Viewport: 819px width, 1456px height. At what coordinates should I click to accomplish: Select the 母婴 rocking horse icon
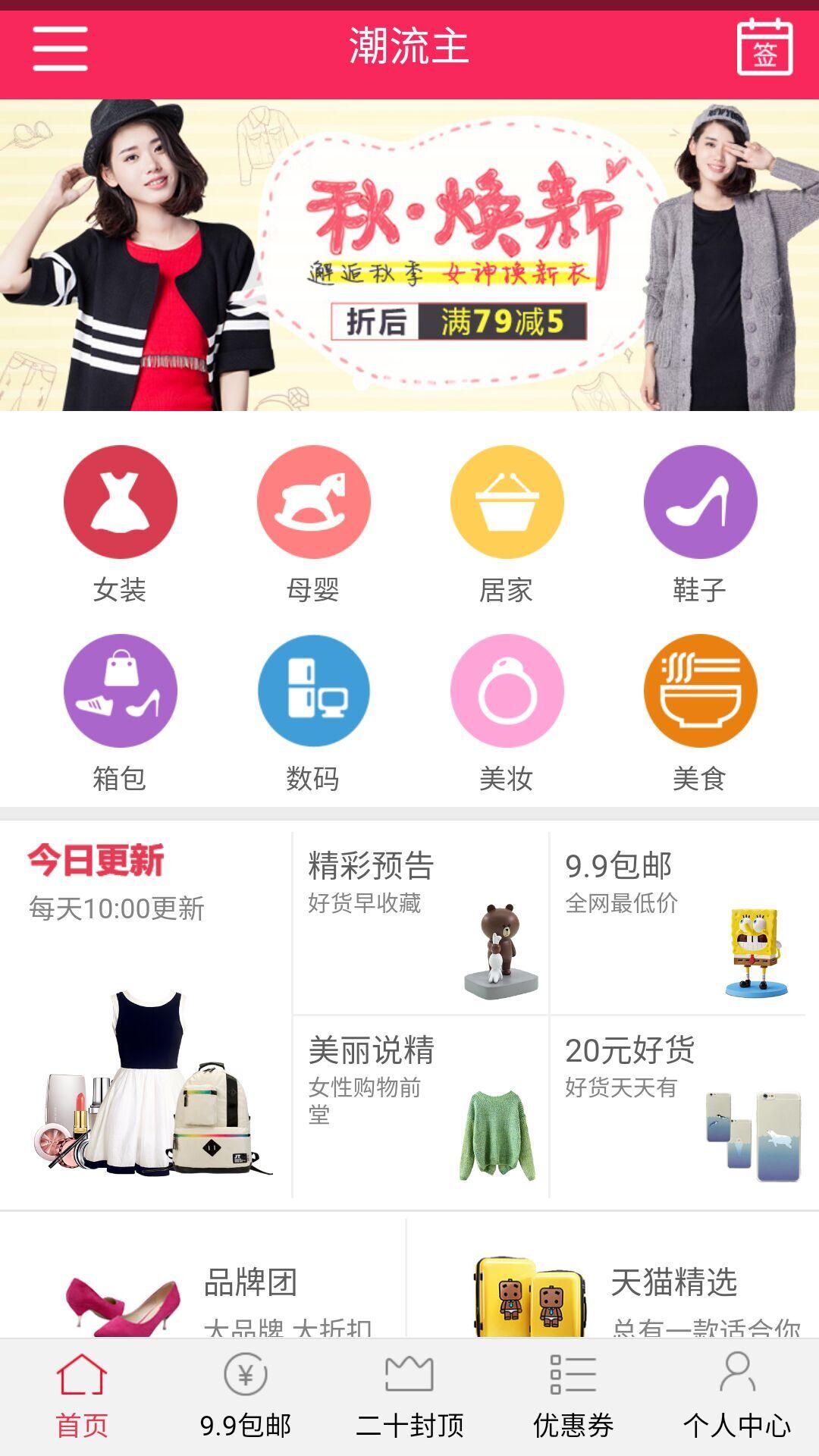click(x=314, y=501)
